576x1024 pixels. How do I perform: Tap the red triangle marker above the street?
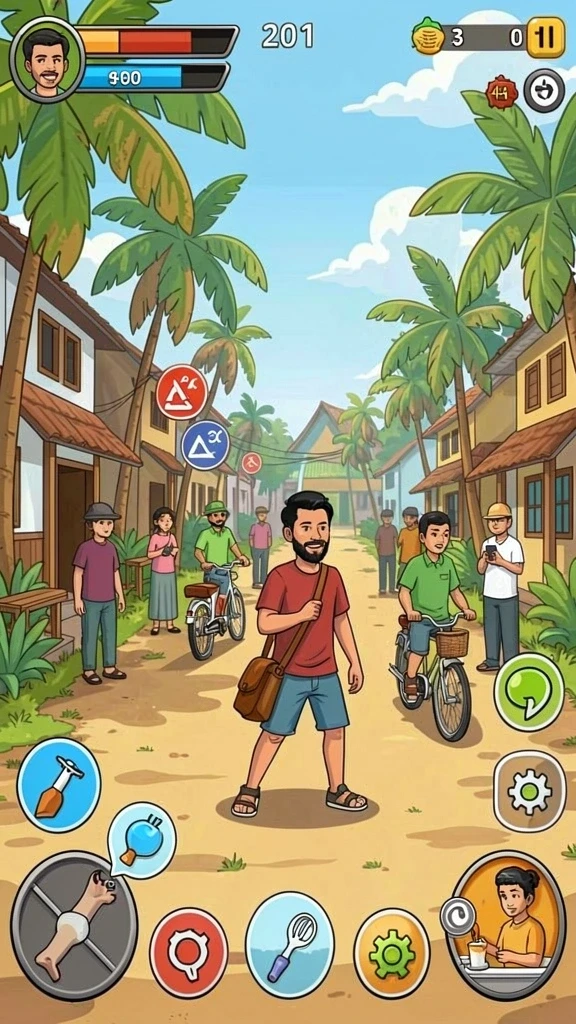click(182, 392)
